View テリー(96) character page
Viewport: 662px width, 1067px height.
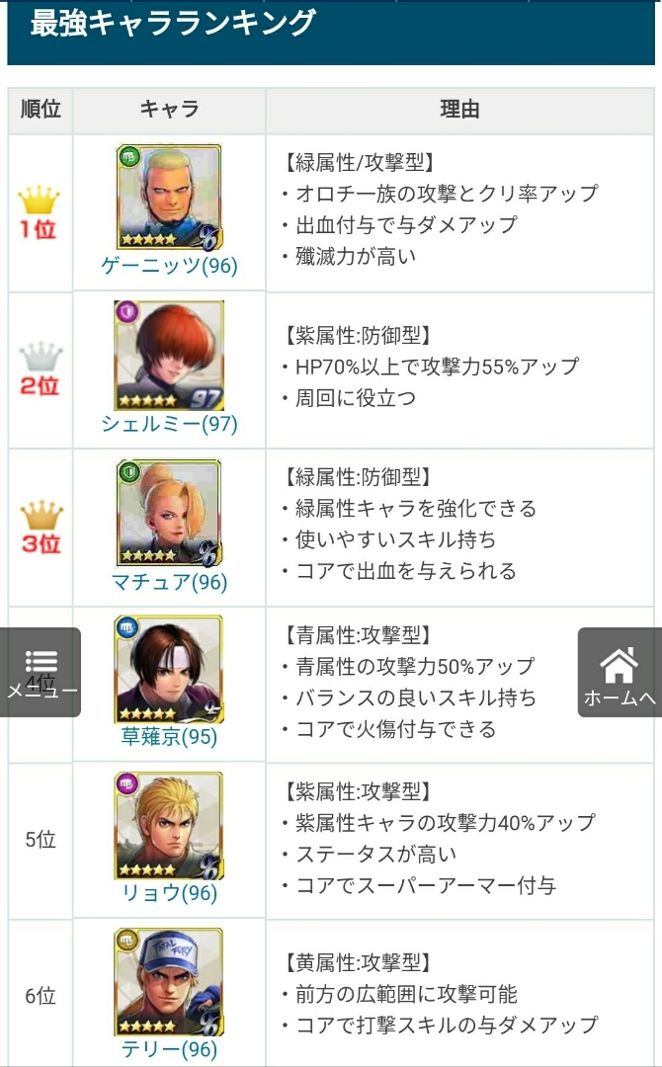click(x=169, y=1049)
